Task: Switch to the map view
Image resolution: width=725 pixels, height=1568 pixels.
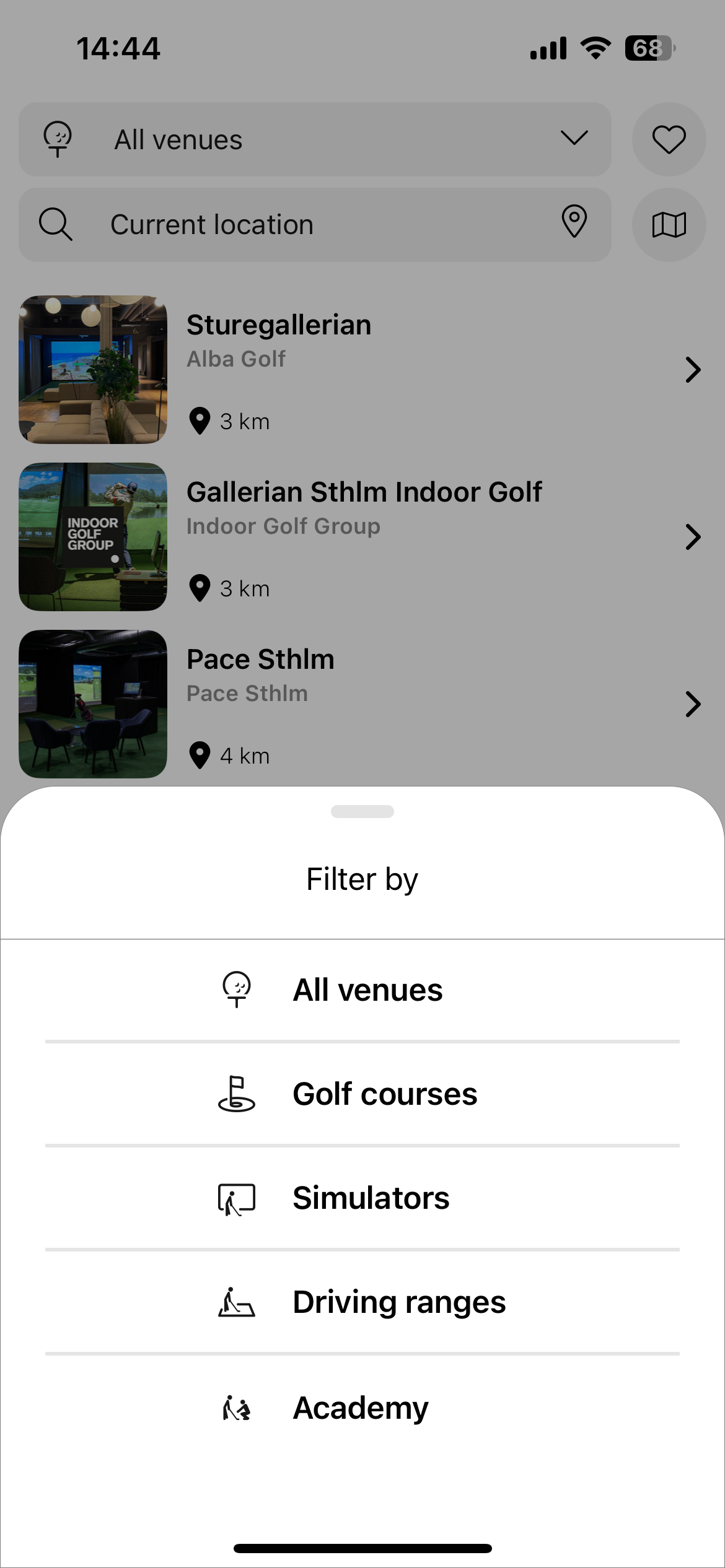Action: click(x=669, y=225)
